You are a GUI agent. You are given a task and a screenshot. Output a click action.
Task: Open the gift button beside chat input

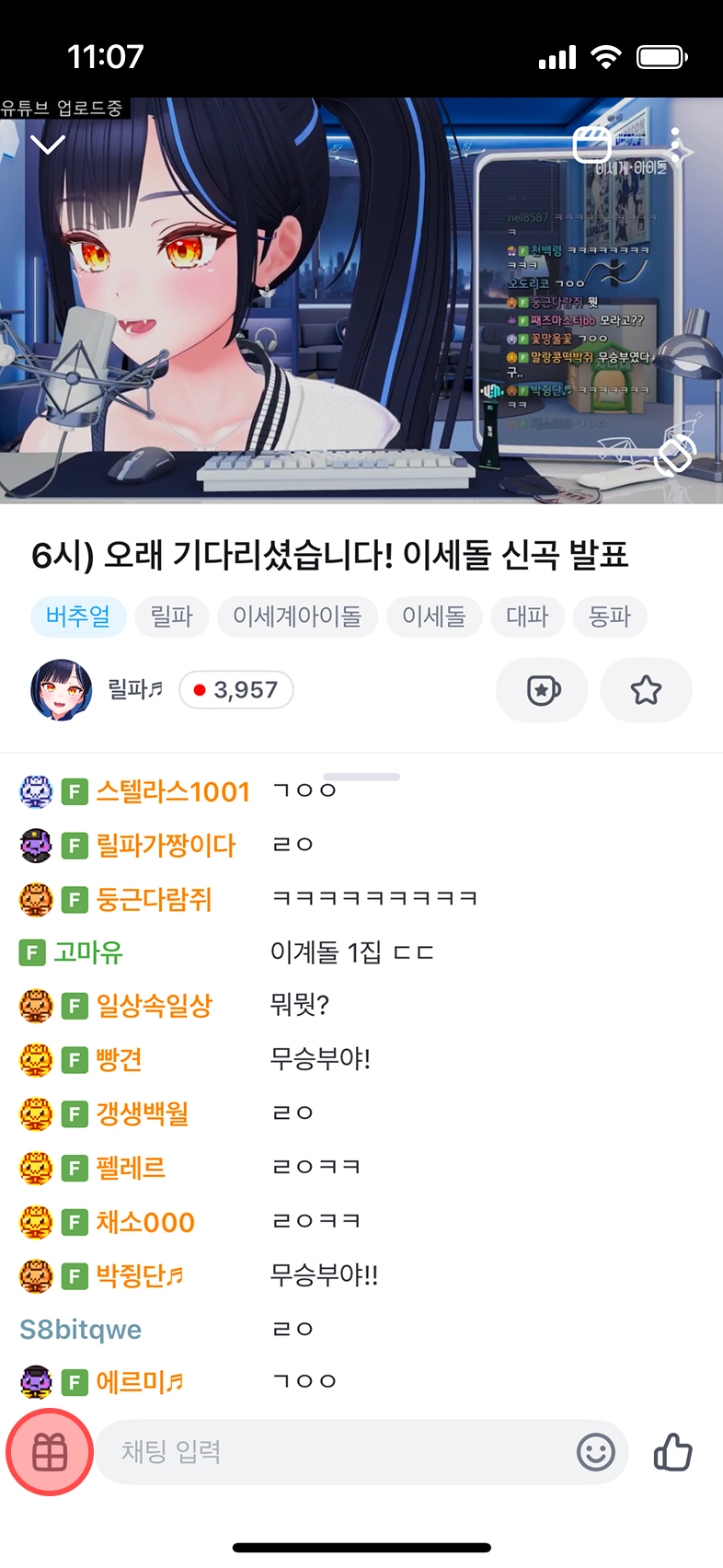coord(50,1452)
